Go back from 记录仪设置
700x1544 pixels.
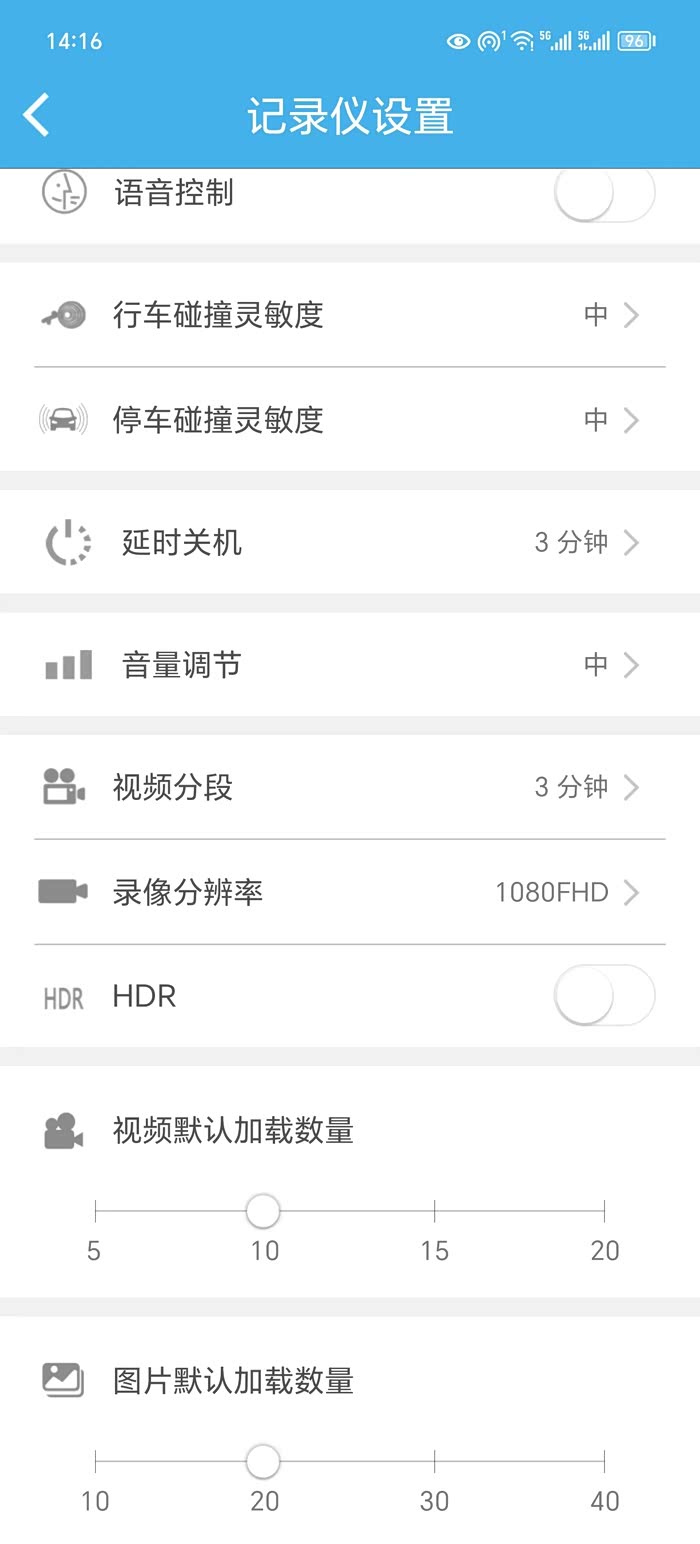pyautogui.click(x=37, y=115)
